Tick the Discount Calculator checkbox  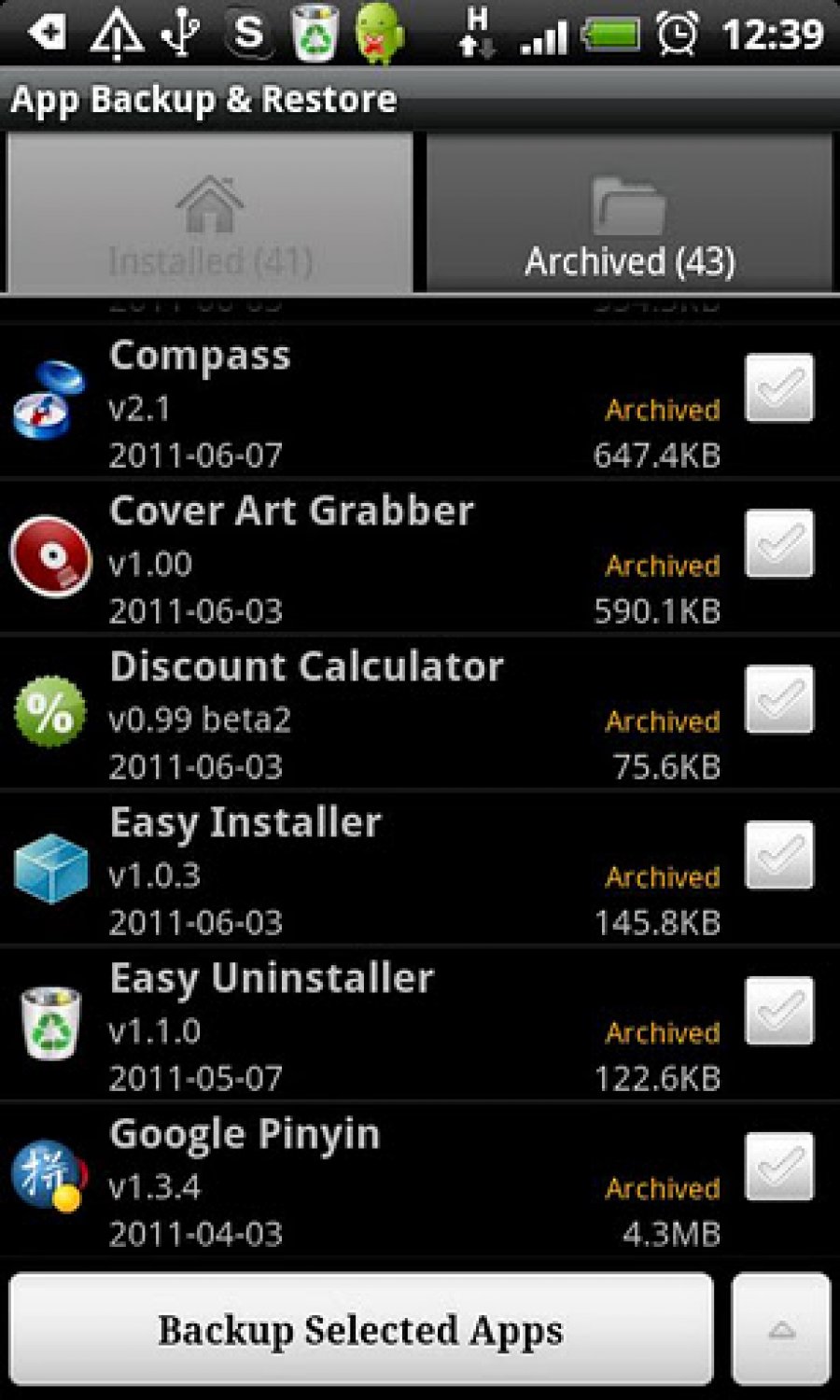[779, 700]
